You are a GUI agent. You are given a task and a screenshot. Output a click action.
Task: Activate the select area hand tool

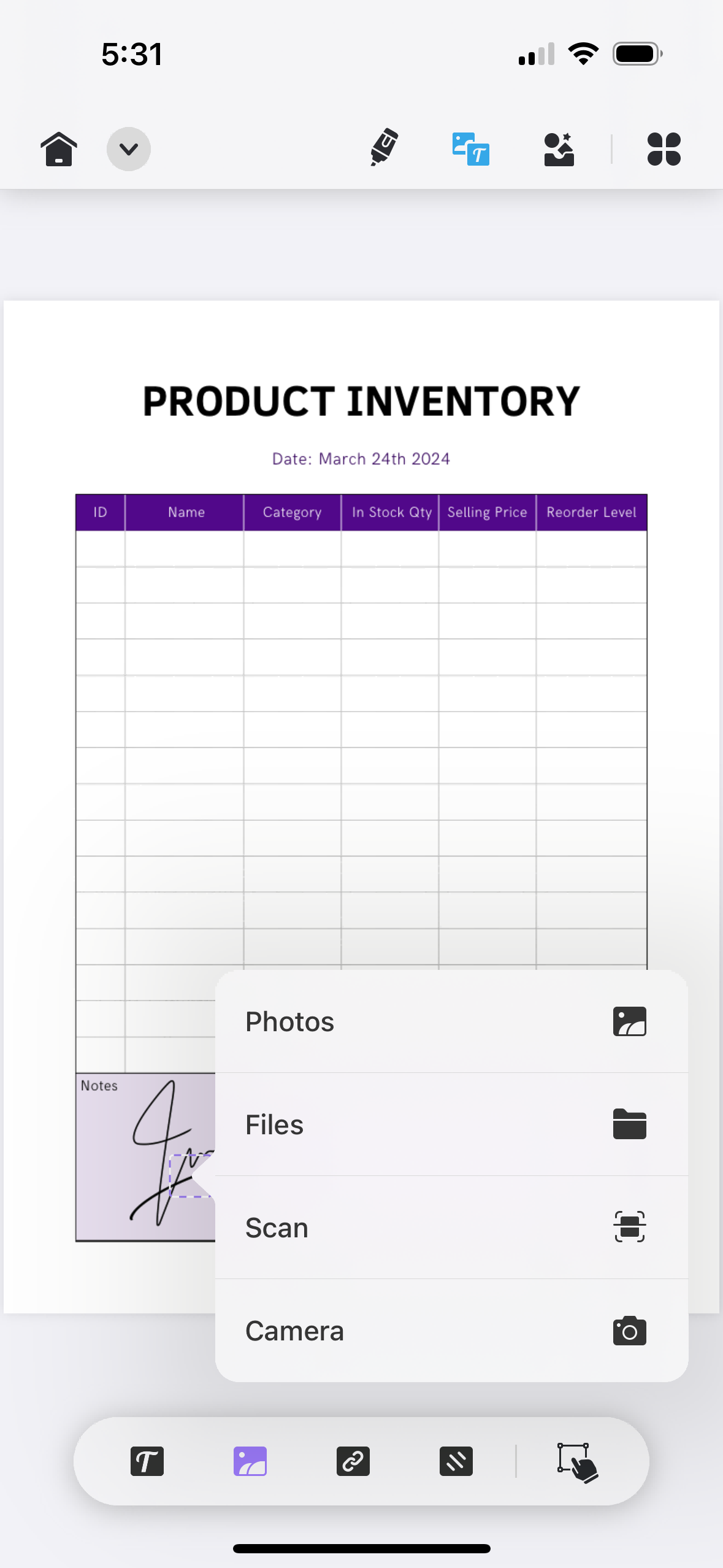(577, 1462)
